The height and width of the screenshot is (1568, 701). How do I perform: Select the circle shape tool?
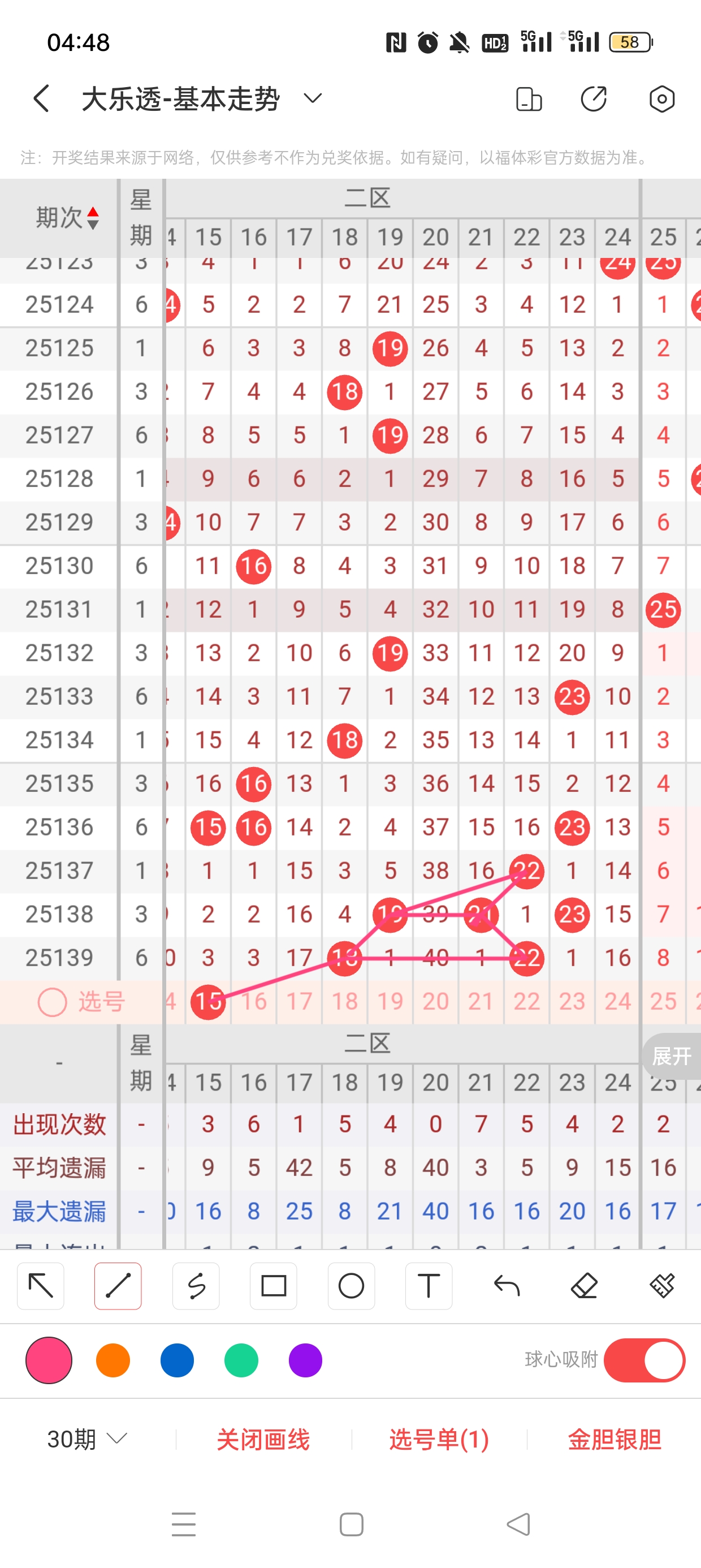click(351, 1286)
